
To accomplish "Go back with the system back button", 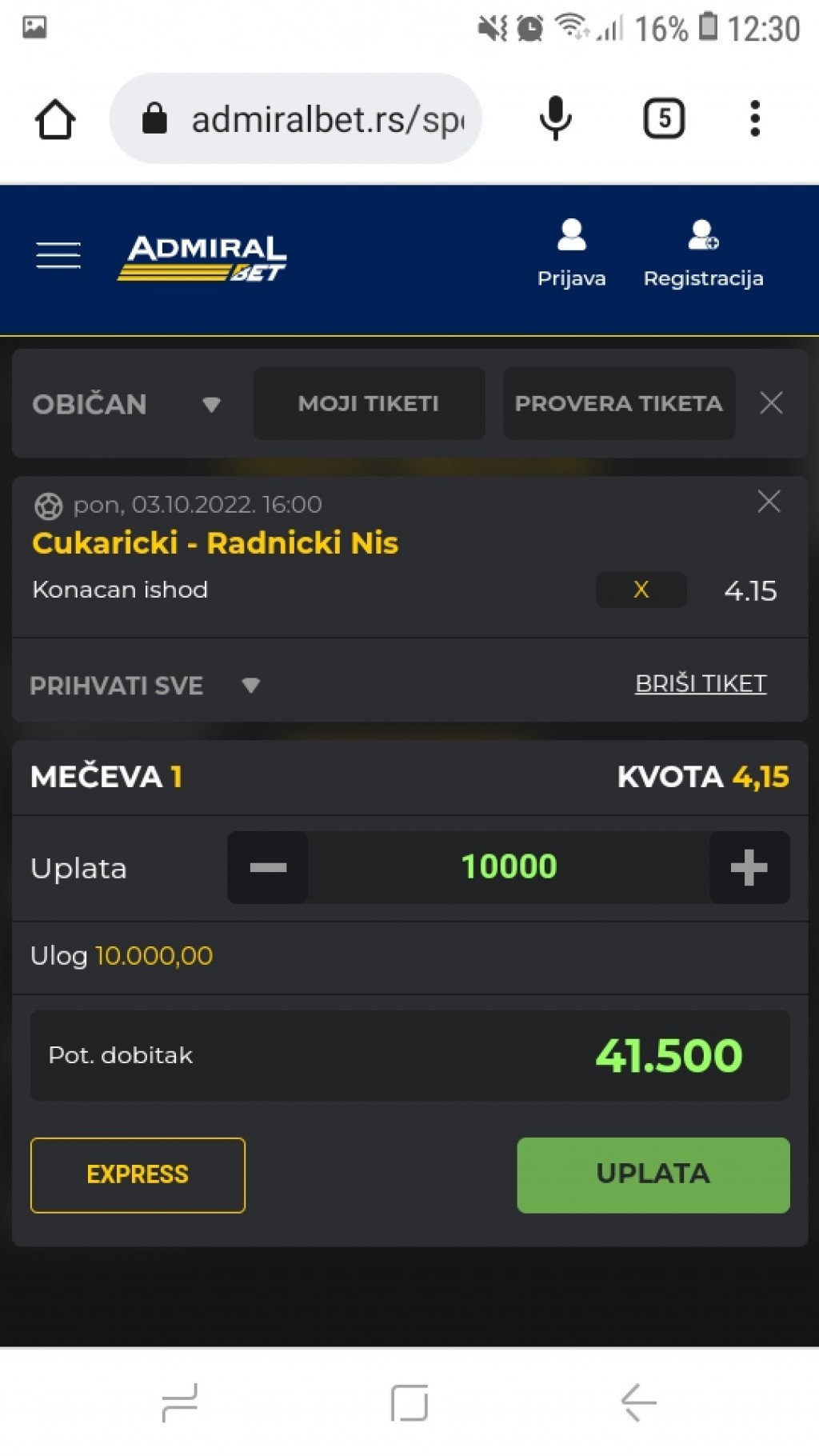I will (638, 1402).
